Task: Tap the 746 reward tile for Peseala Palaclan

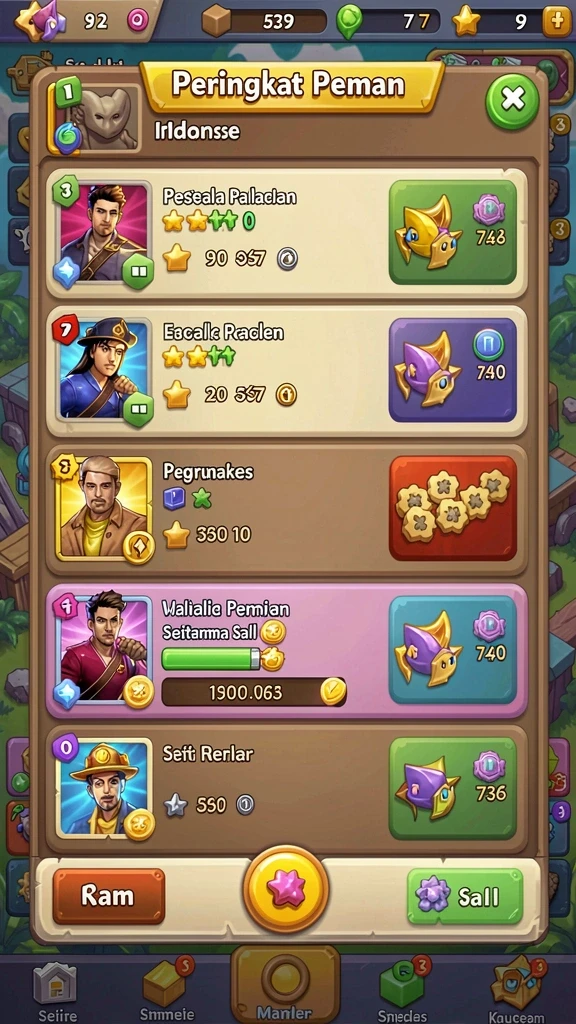Action: point(453,232)
